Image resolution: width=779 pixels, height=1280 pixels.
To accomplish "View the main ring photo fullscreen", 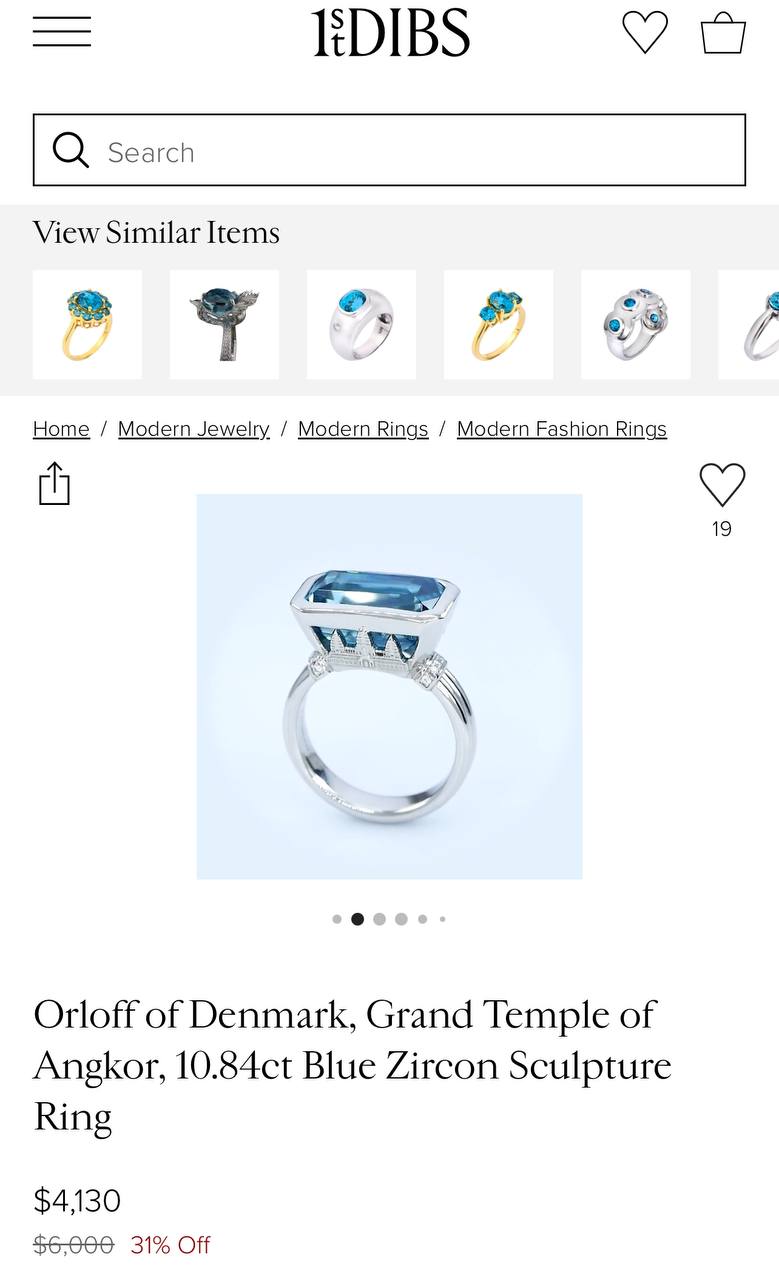I will click(x=389, y=686).
